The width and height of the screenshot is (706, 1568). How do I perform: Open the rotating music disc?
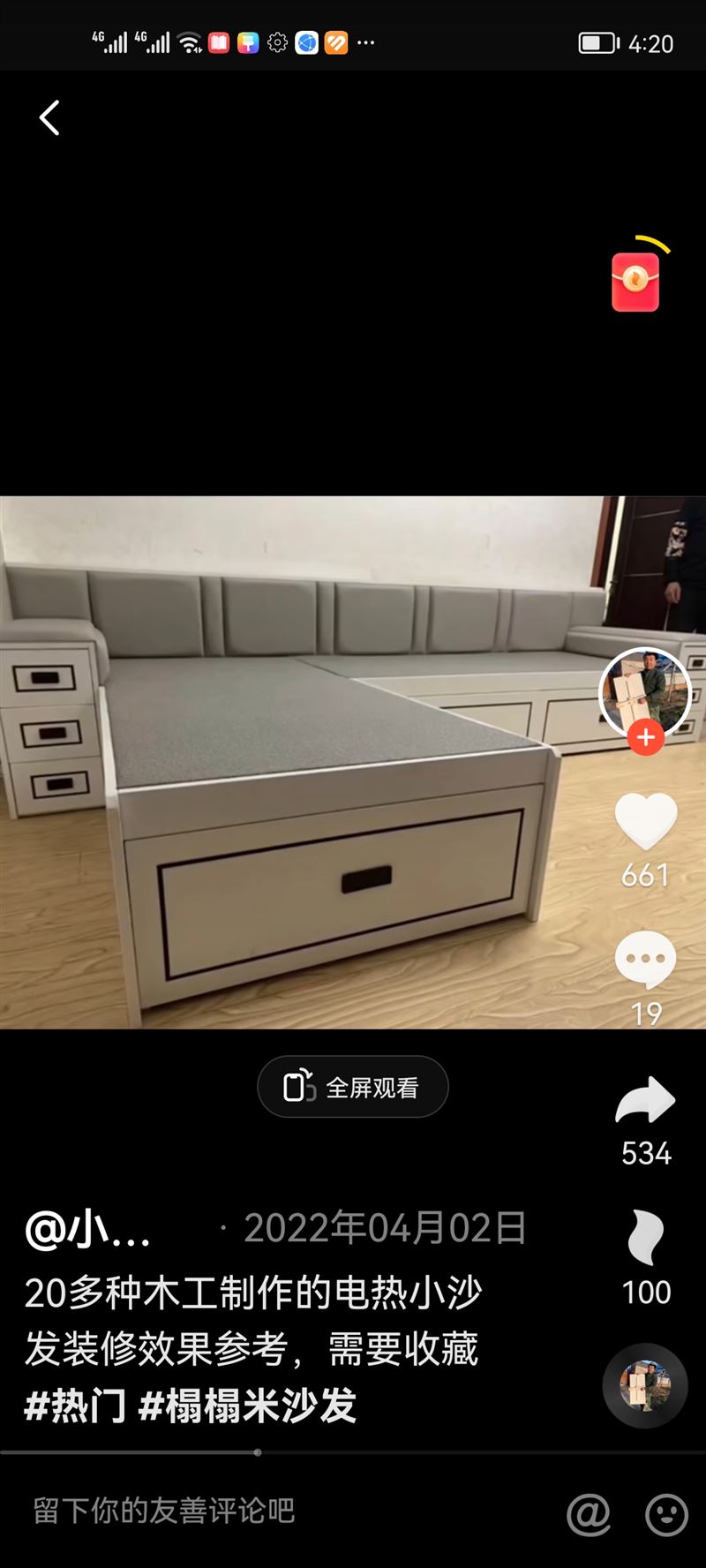645,1386
